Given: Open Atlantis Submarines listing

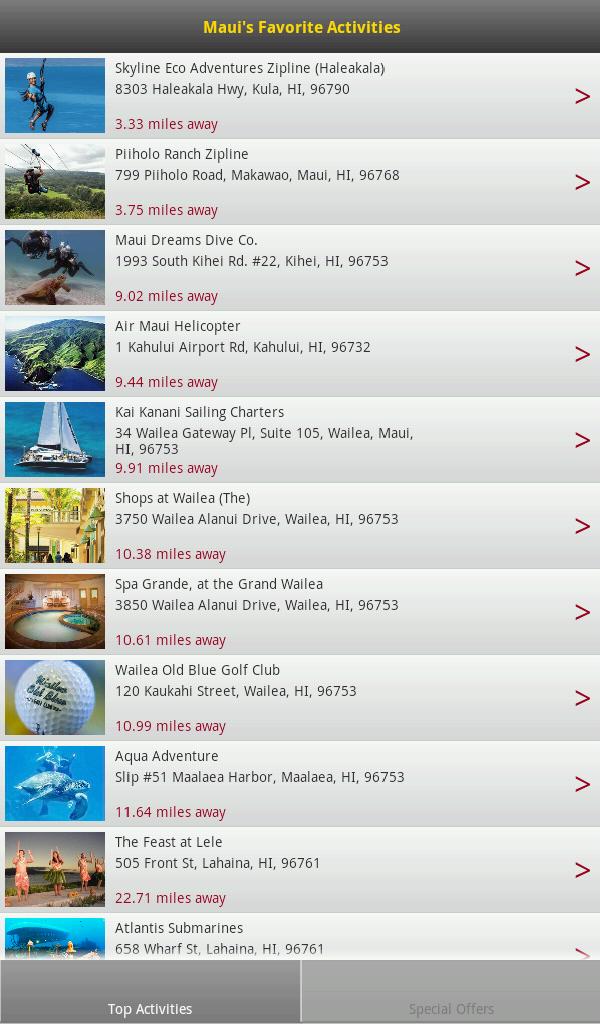Looking at the screenshot, I should (x=300, y=938).
